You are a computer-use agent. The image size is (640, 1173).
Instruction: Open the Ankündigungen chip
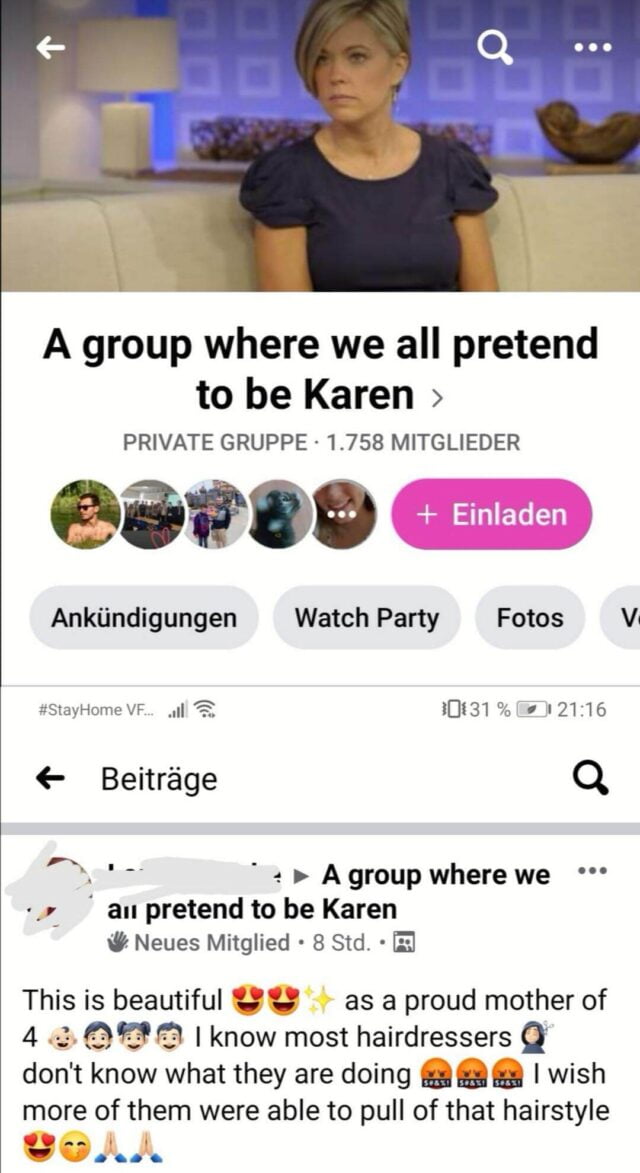coord(144,618)
